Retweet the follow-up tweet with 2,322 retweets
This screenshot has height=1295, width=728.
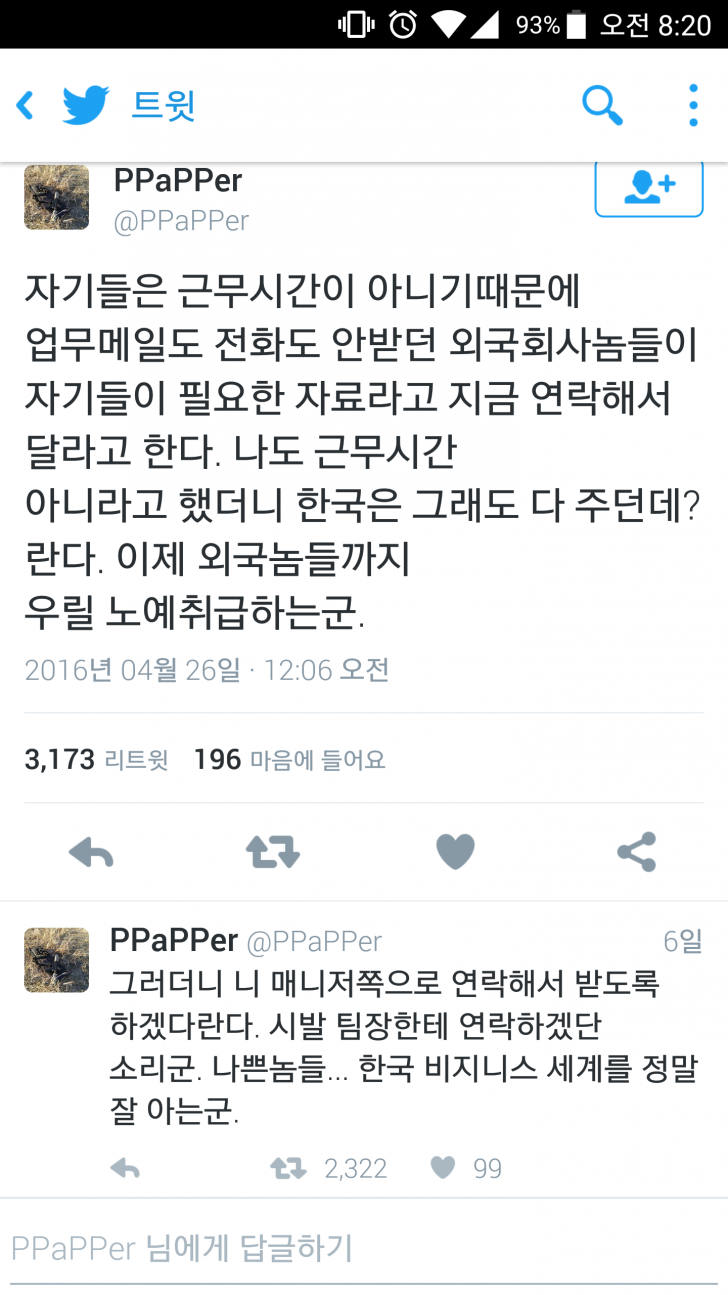290,1168
